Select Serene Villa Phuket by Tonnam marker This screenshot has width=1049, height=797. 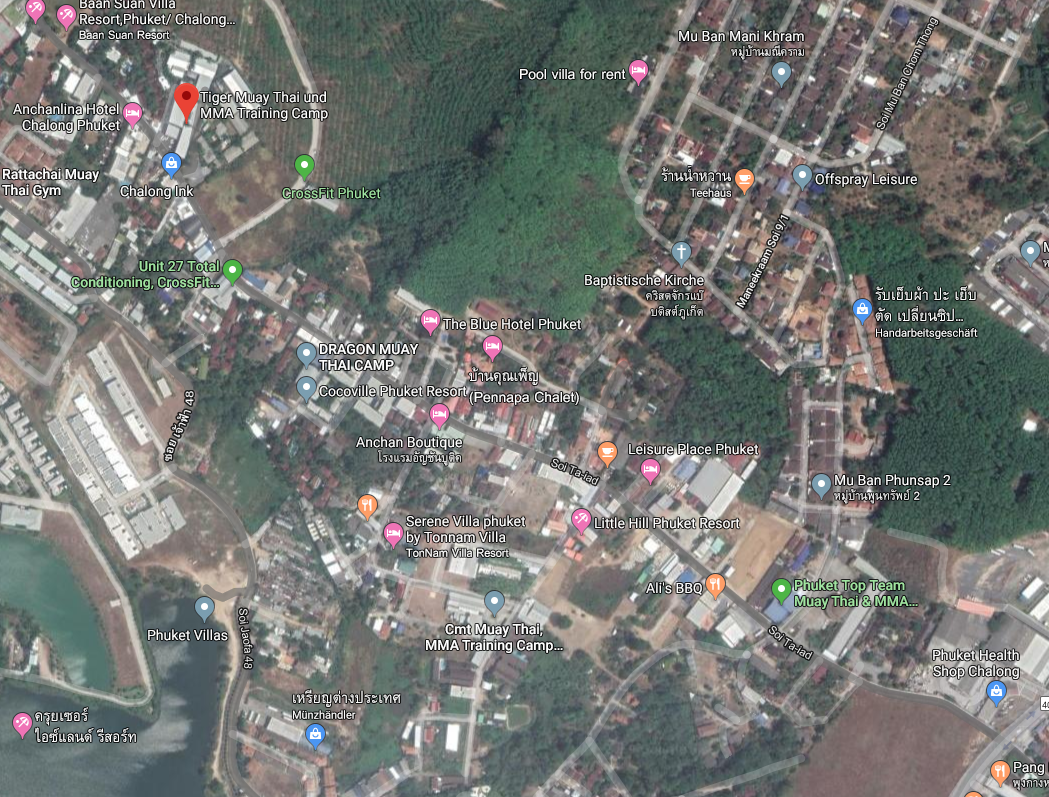[x=393, y=534]
